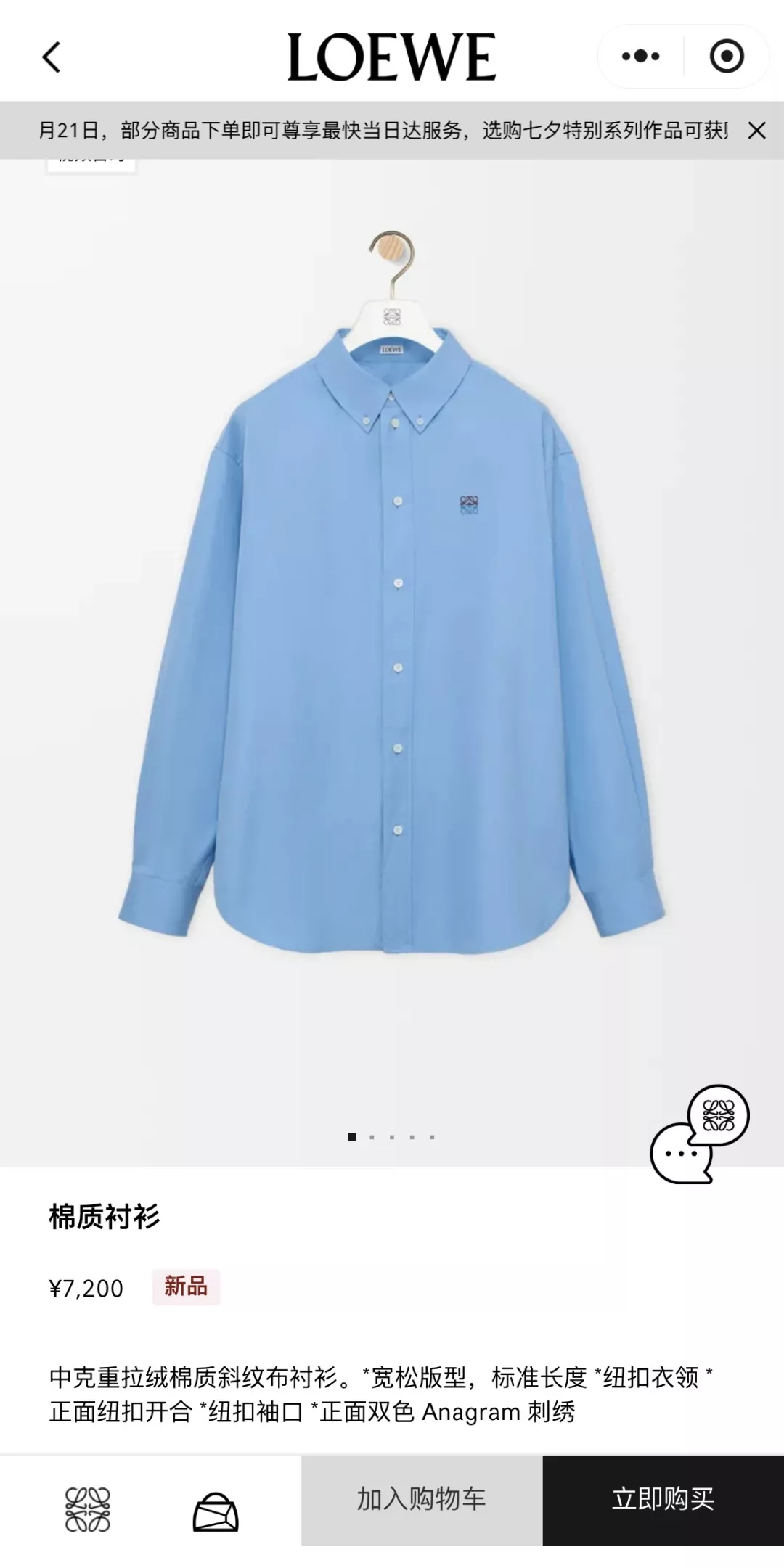
Task: Tap 加入购物车 to add shirt to cart
Action: click(x=422, y=1500)
